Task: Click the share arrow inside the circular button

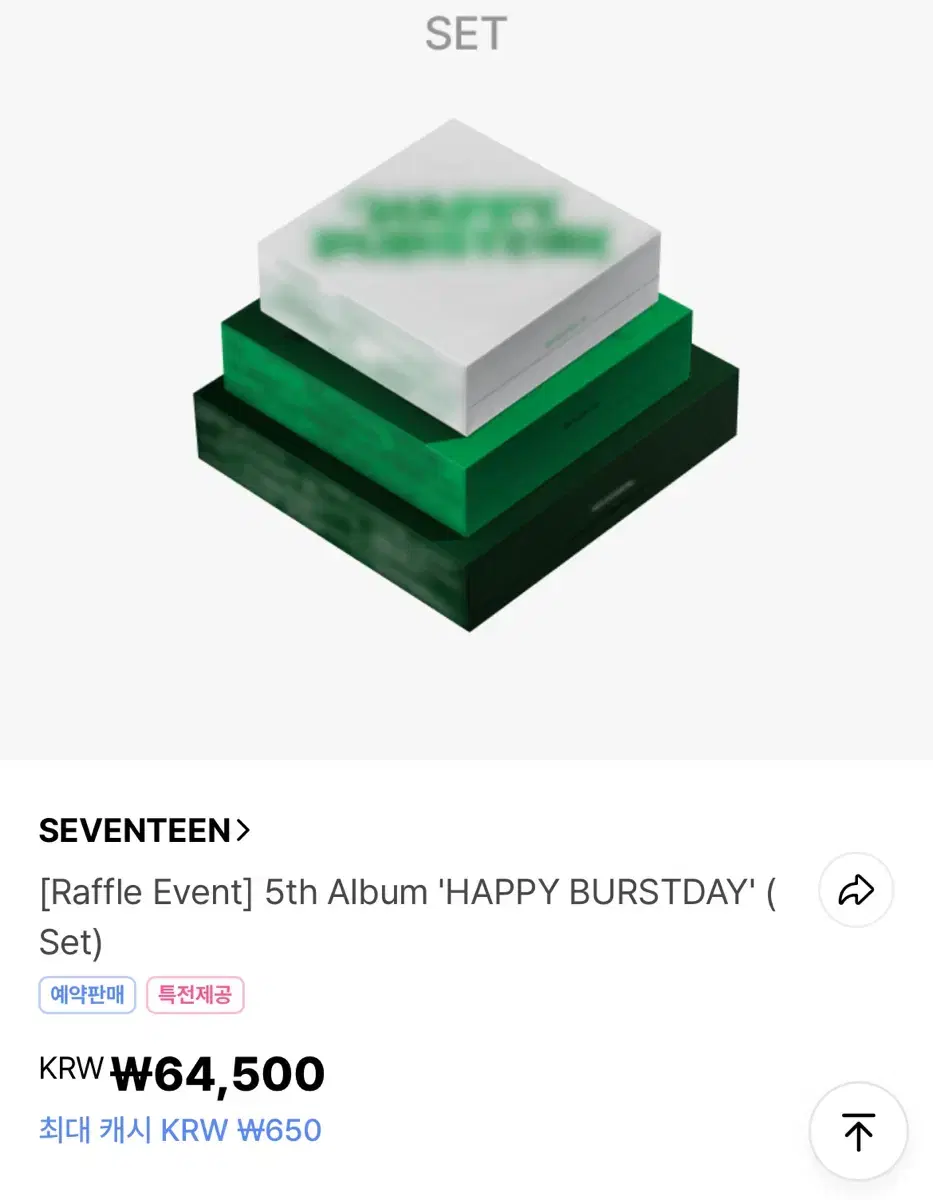Action: 855,889
